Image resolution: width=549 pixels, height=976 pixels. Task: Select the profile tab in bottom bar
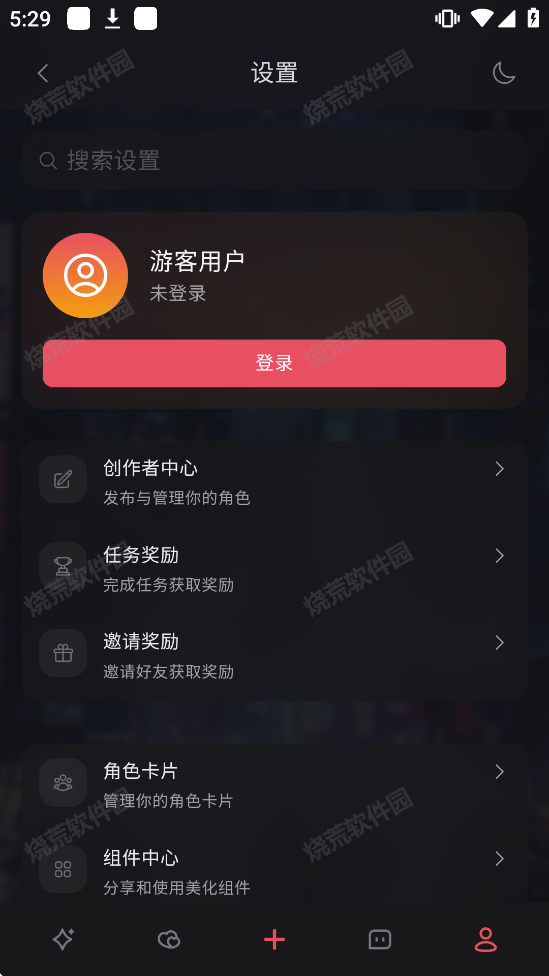click(x=486, y=939)
